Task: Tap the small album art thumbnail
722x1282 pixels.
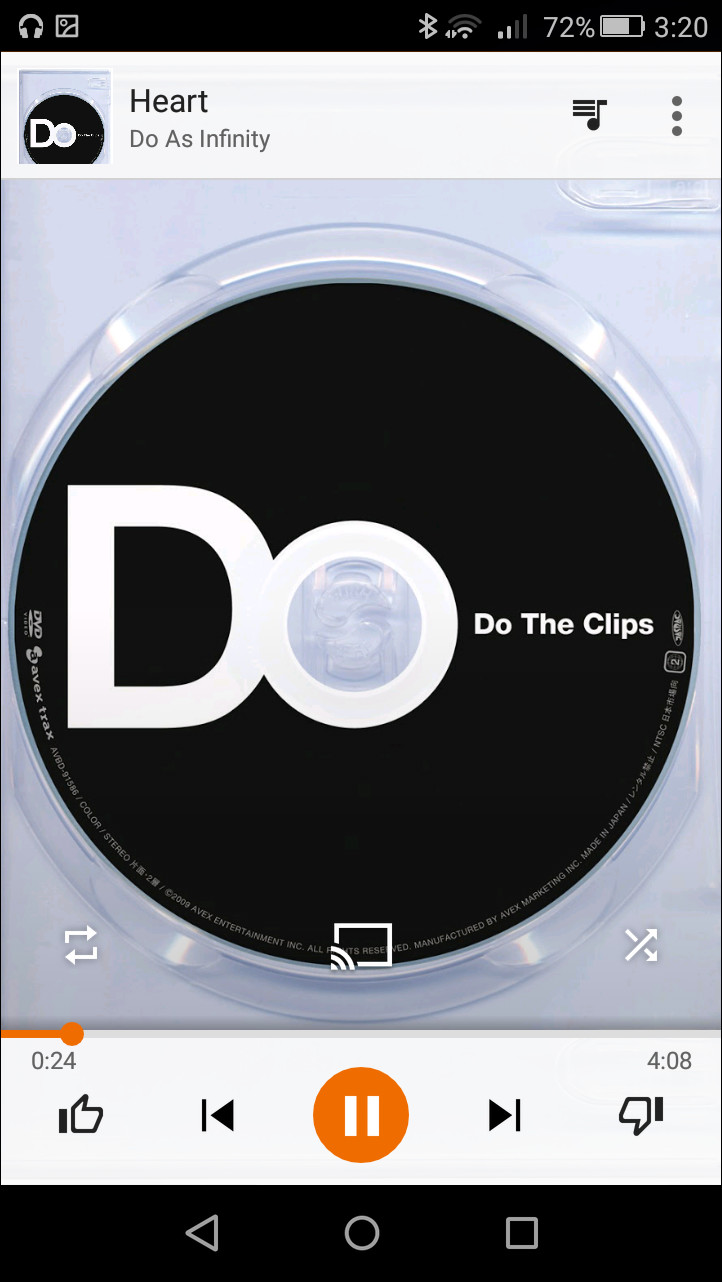Action: 65,116
